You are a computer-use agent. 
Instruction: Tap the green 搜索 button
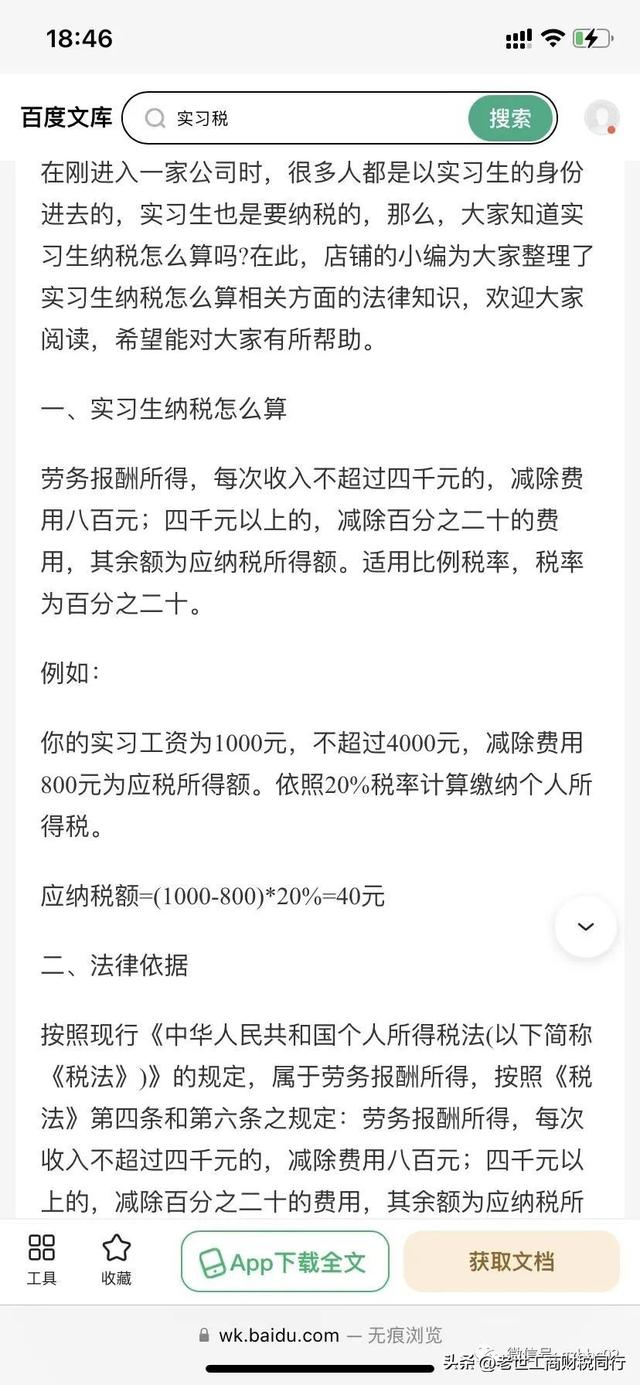click(510, 118)
